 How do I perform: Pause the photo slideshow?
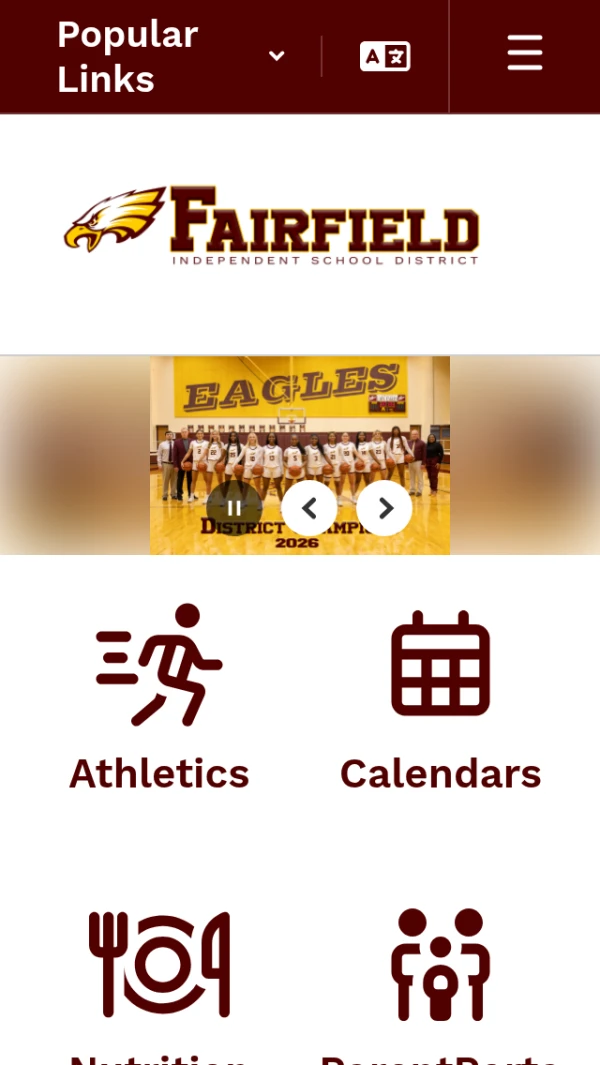(234, 508)
